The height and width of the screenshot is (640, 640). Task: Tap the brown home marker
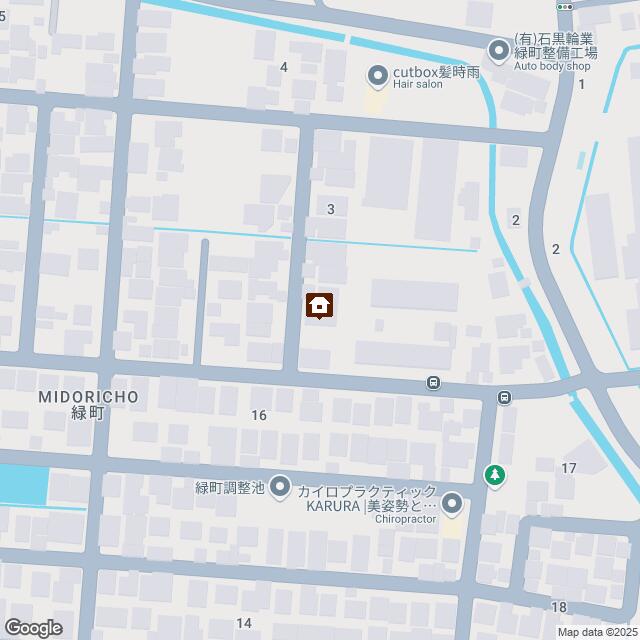320,306
